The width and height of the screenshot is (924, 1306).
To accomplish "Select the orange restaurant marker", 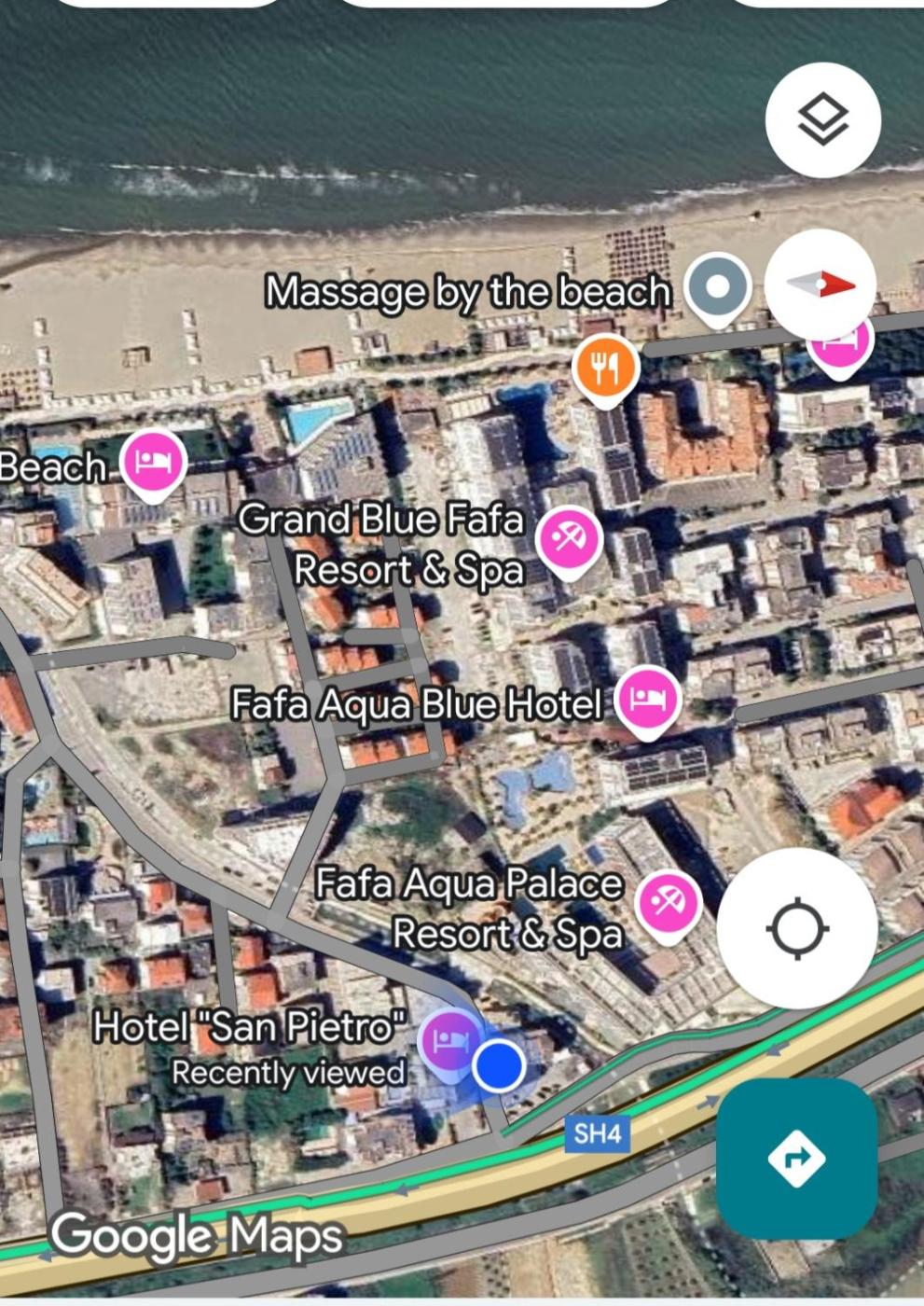I will [605, 368].
